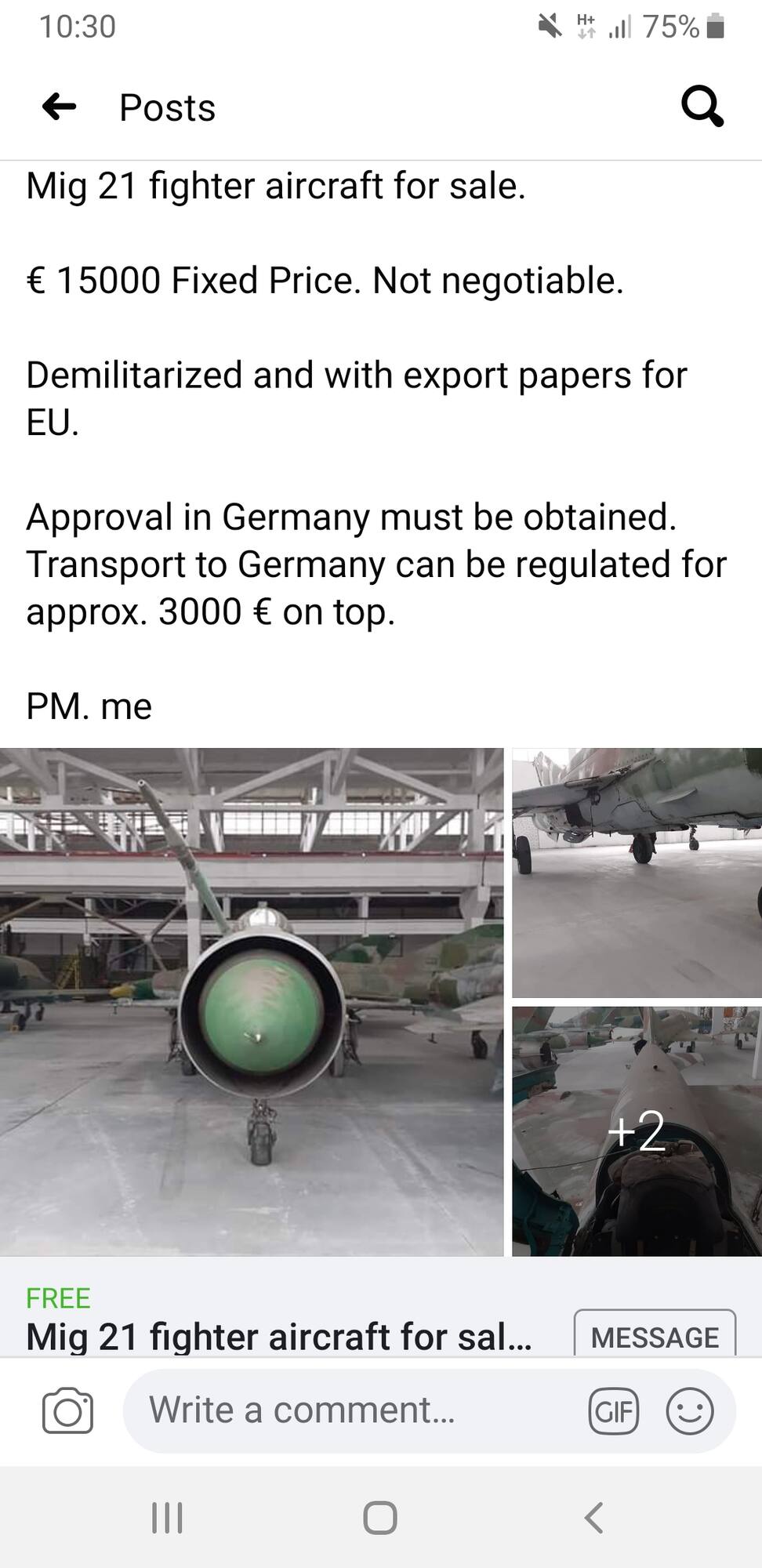This screenshot has width=762, height=1568.
Task: Tap the MESSAGE button to contact seller
Action: point(655,1336)
